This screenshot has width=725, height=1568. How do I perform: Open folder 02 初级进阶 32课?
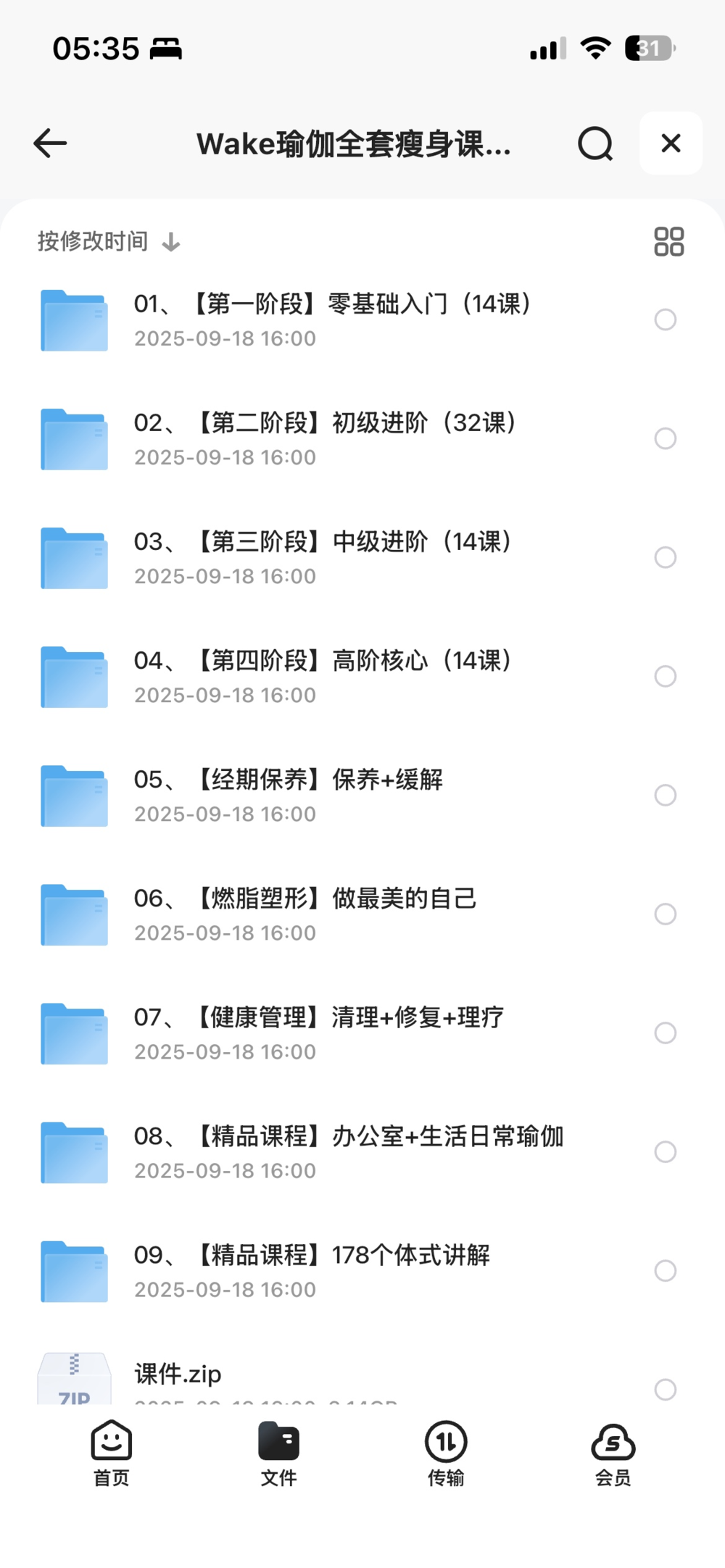326,438
